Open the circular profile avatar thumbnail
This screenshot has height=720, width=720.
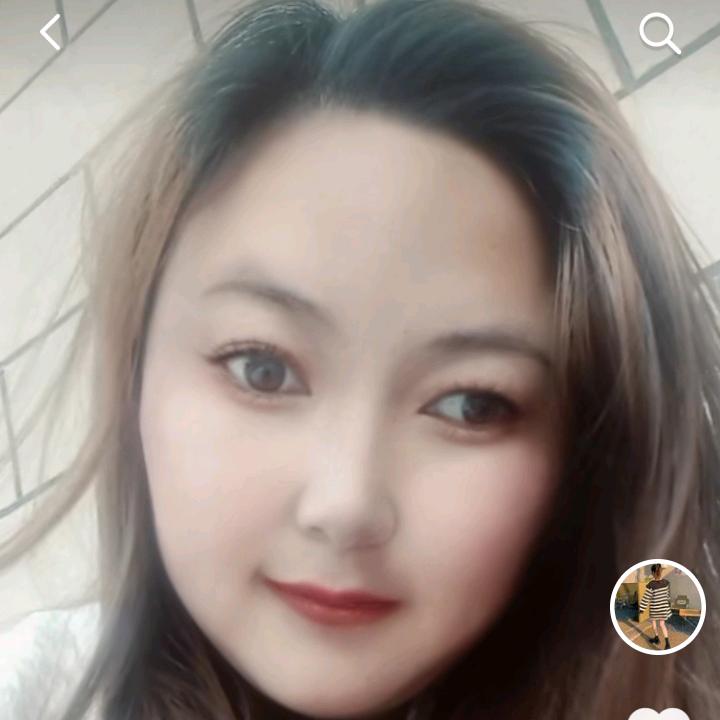tap(658, 607)
